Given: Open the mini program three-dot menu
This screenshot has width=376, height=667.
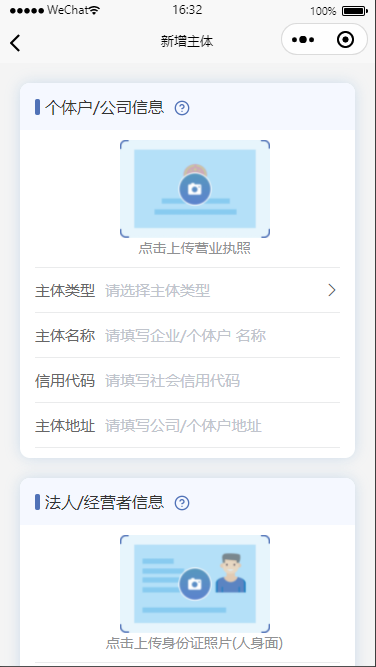Looking at the screenshot, I should 303,40.
